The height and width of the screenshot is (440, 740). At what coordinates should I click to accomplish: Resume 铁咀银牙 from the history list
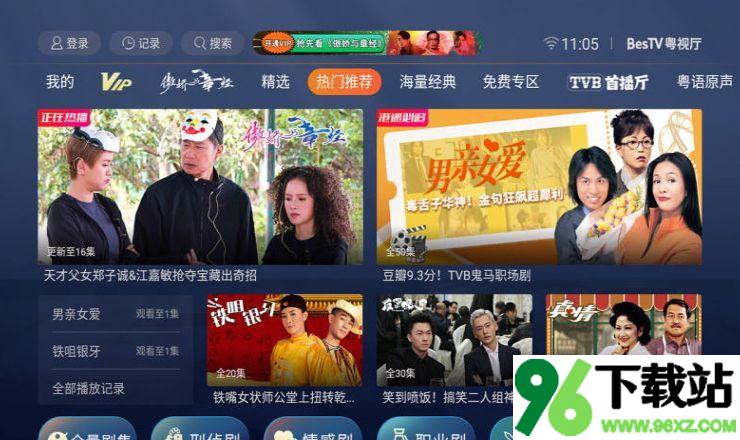pyautogui.click(x=115, y=351)
